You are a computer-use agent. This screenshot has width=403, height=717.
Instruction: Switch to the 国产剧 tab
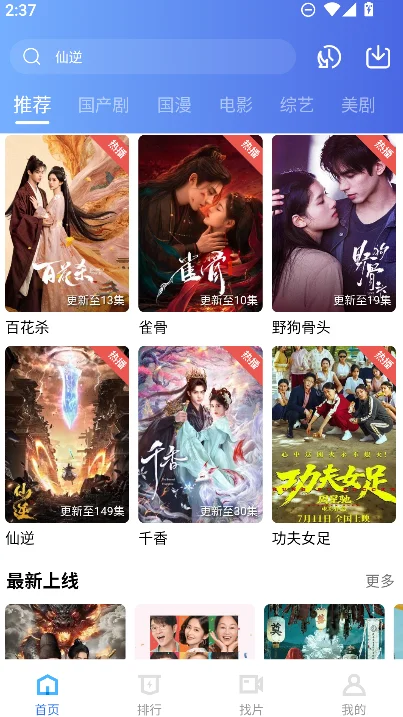click(103, 105)
